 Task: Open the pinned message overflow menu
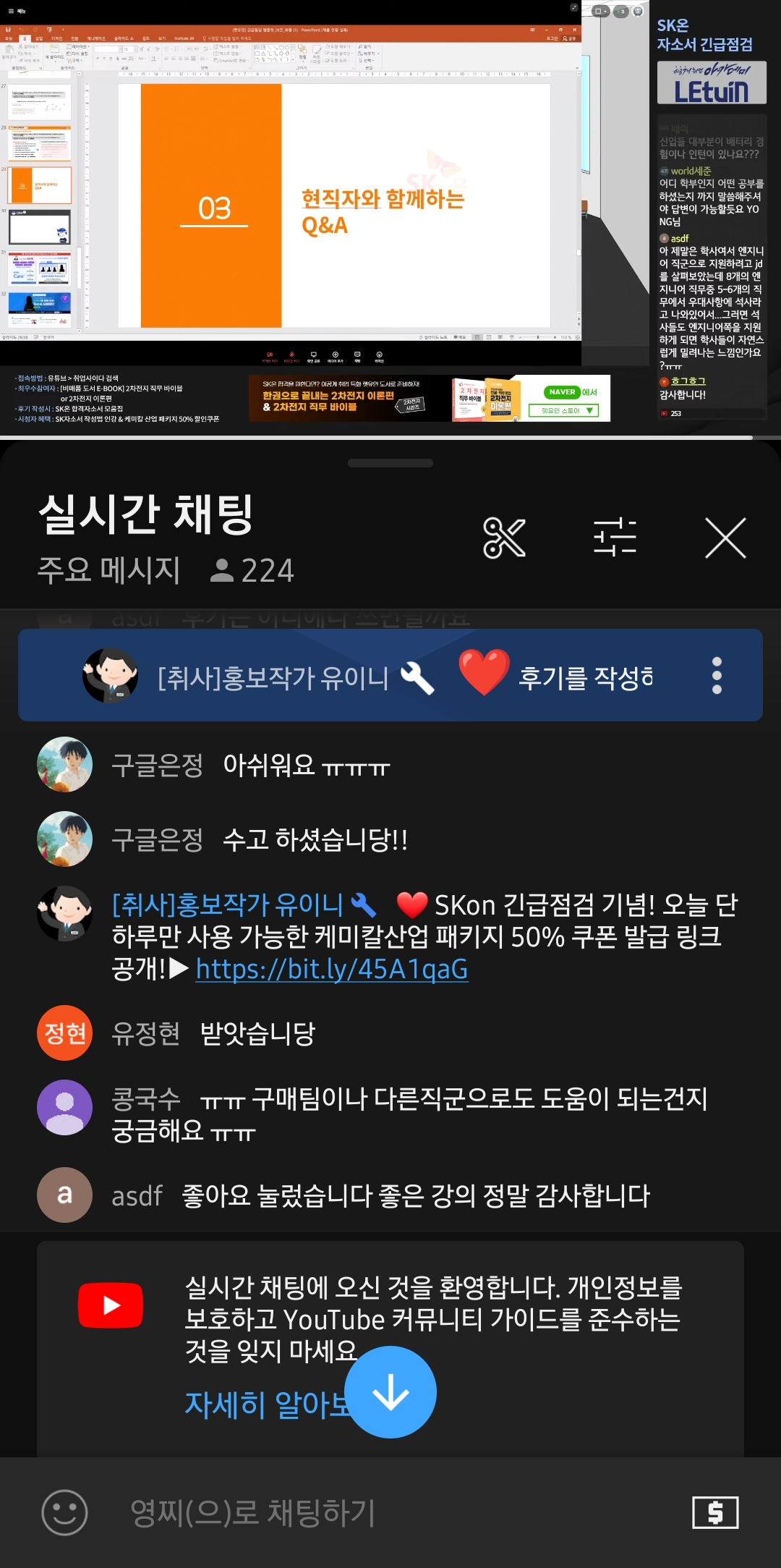[x=717, y=675]
